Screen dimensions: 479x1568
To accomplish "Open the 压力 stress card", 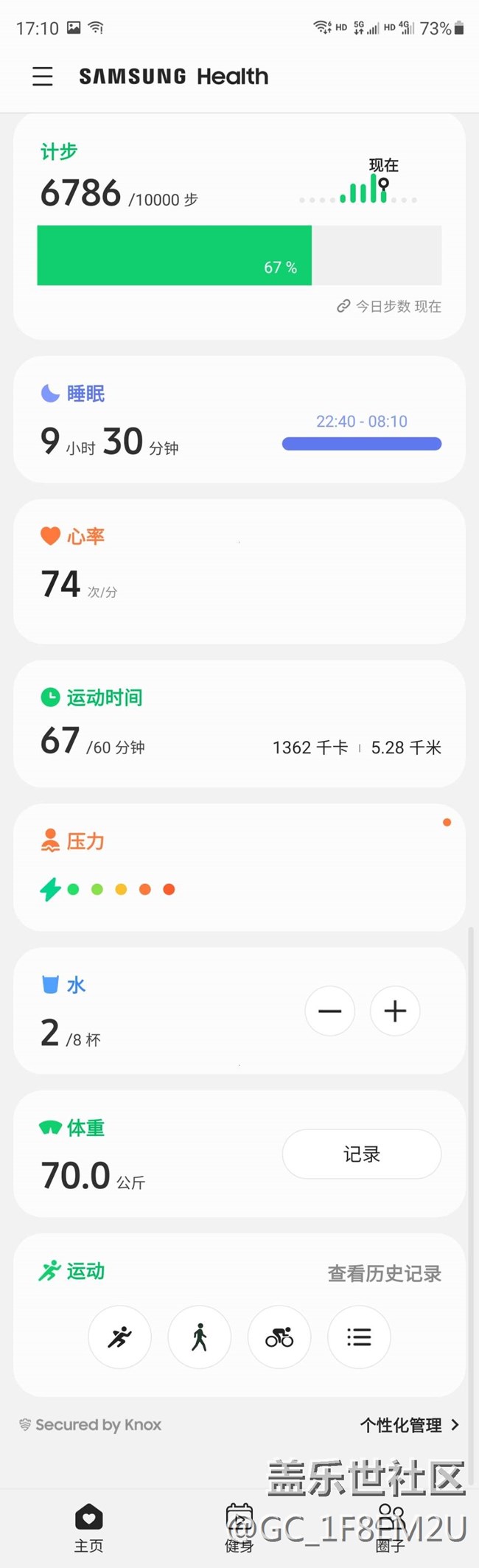I will point(239,867).
